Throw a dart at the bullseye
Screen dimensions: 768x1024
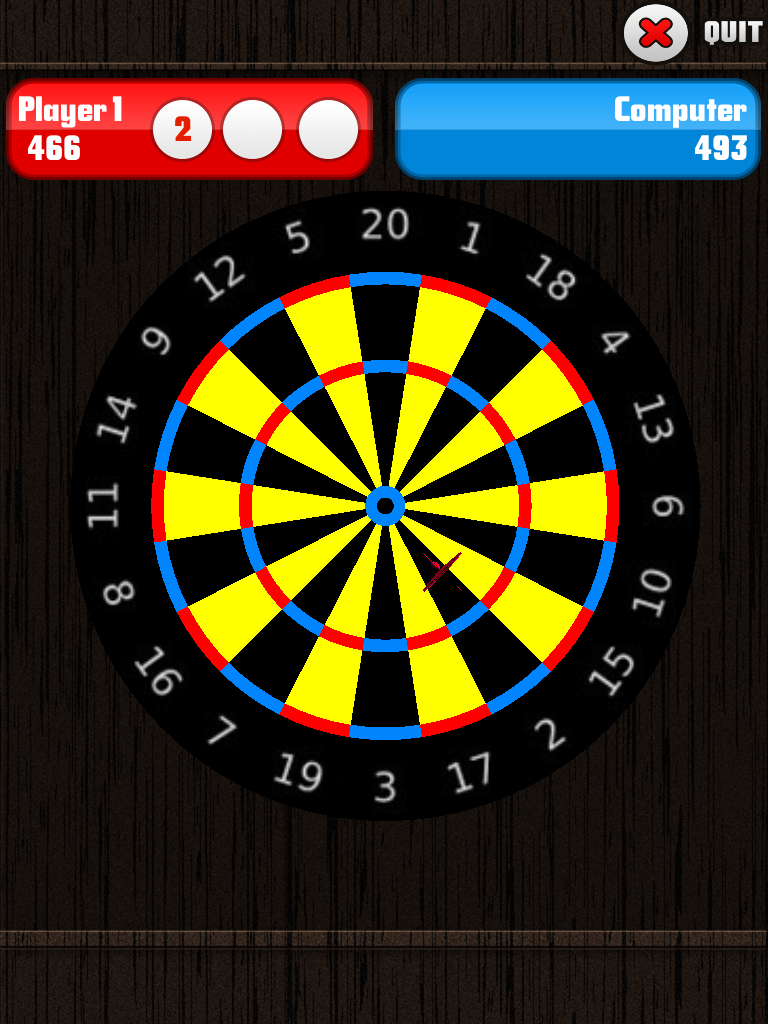385,506
